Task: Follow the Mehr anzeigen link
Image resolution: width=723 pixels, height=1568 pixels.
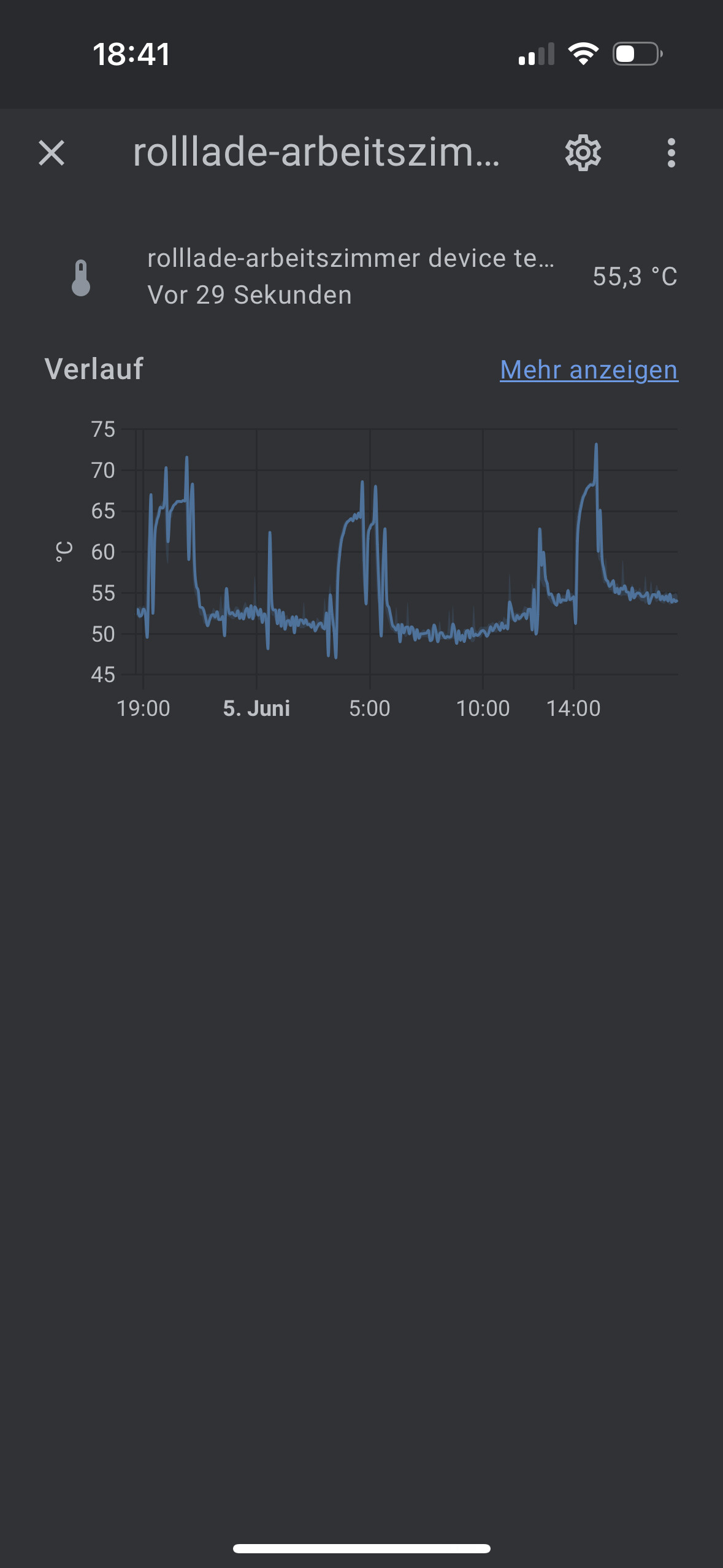Action: coord(589,370)
